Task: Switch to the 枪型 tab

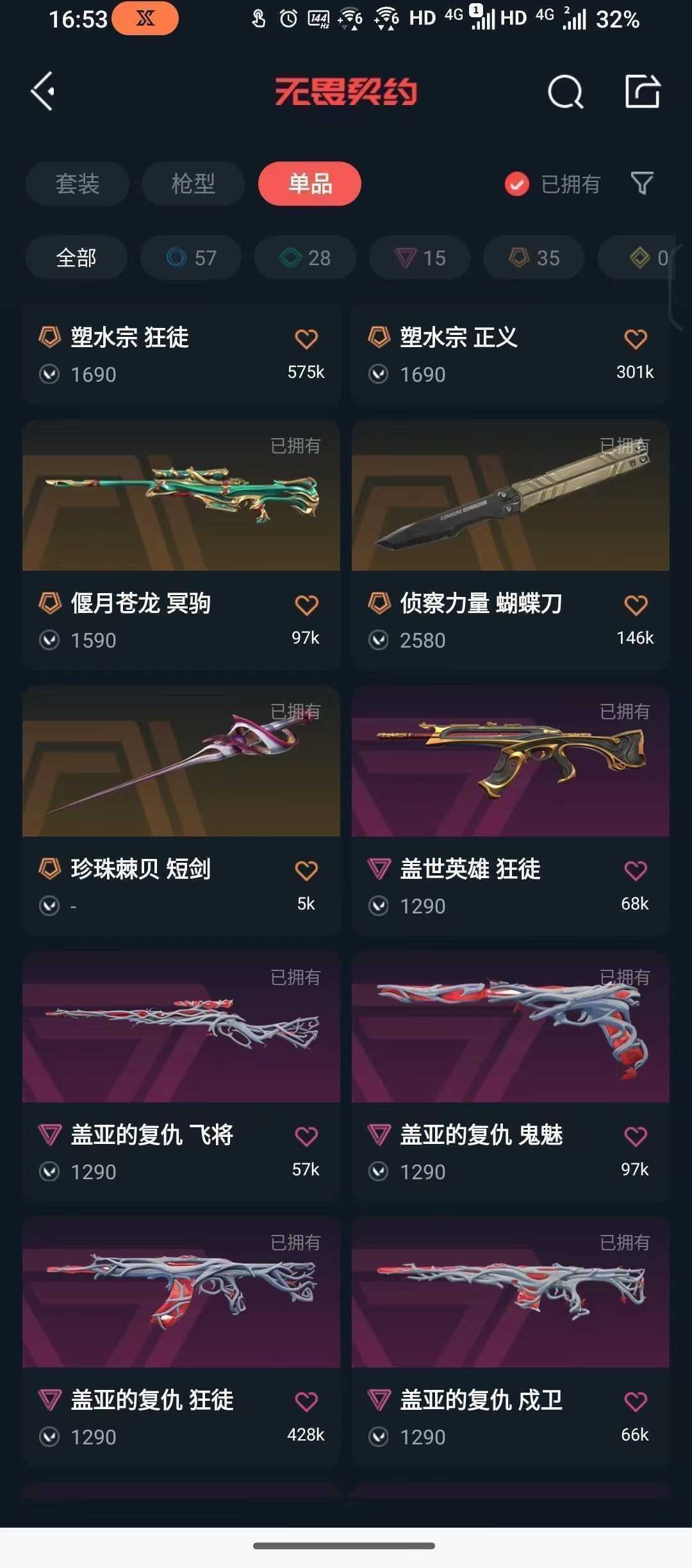Action: click(x=193, y=184)
